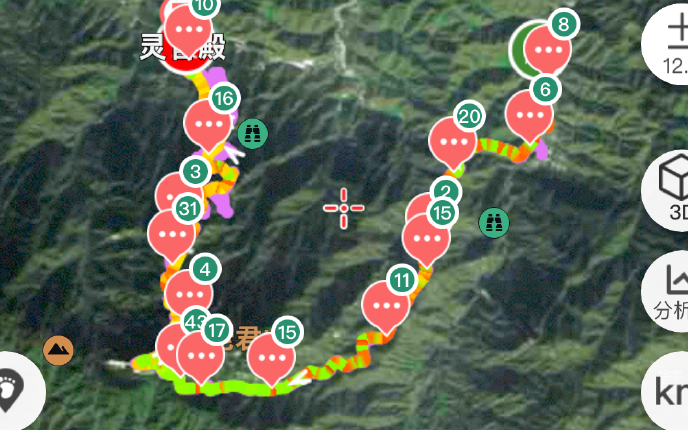The height and width of the screenshot is (430, 688).
Task: Tap the binoculars viewpoint beside marker 16
Action: point(253,131)
